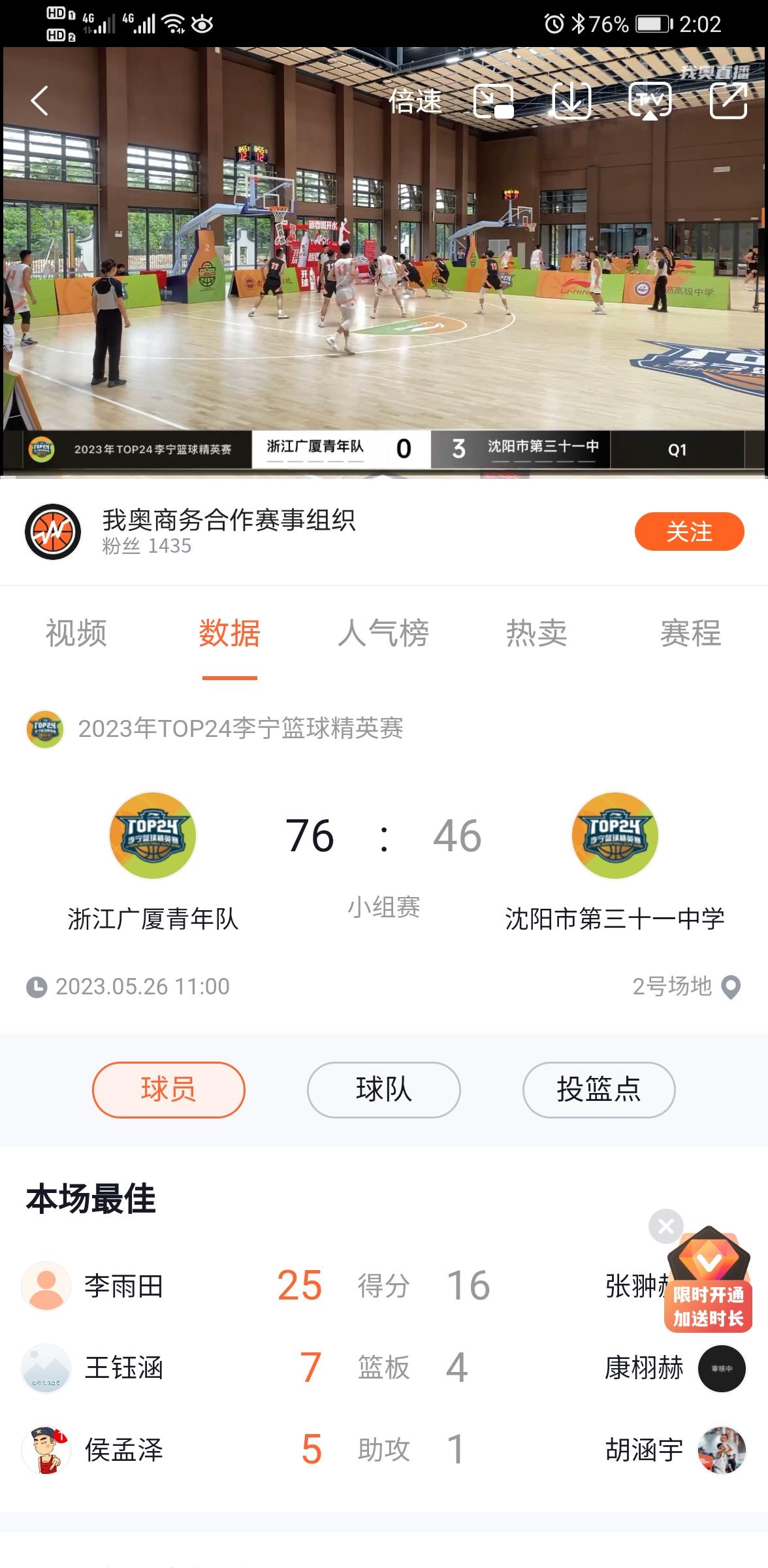Viewport: 768px width, 1568px height.
Task: Open the 2023年TOP24李宁篮球精英赛 league link
Action: pos(240,728)
